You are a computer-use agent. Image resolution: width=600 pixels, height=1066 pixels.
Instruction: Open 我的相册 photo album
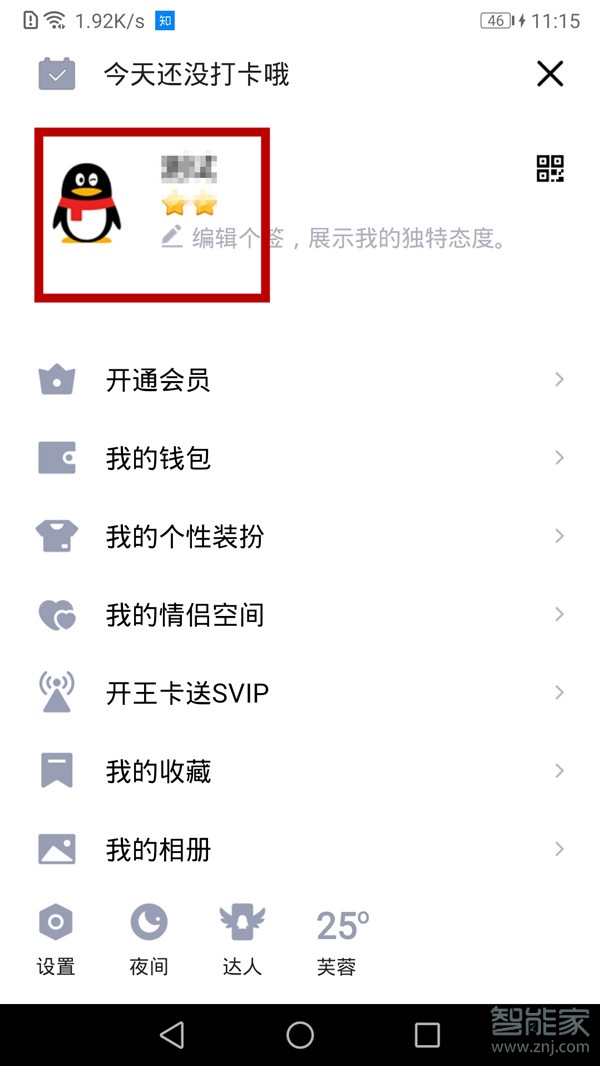click(158, 850)
